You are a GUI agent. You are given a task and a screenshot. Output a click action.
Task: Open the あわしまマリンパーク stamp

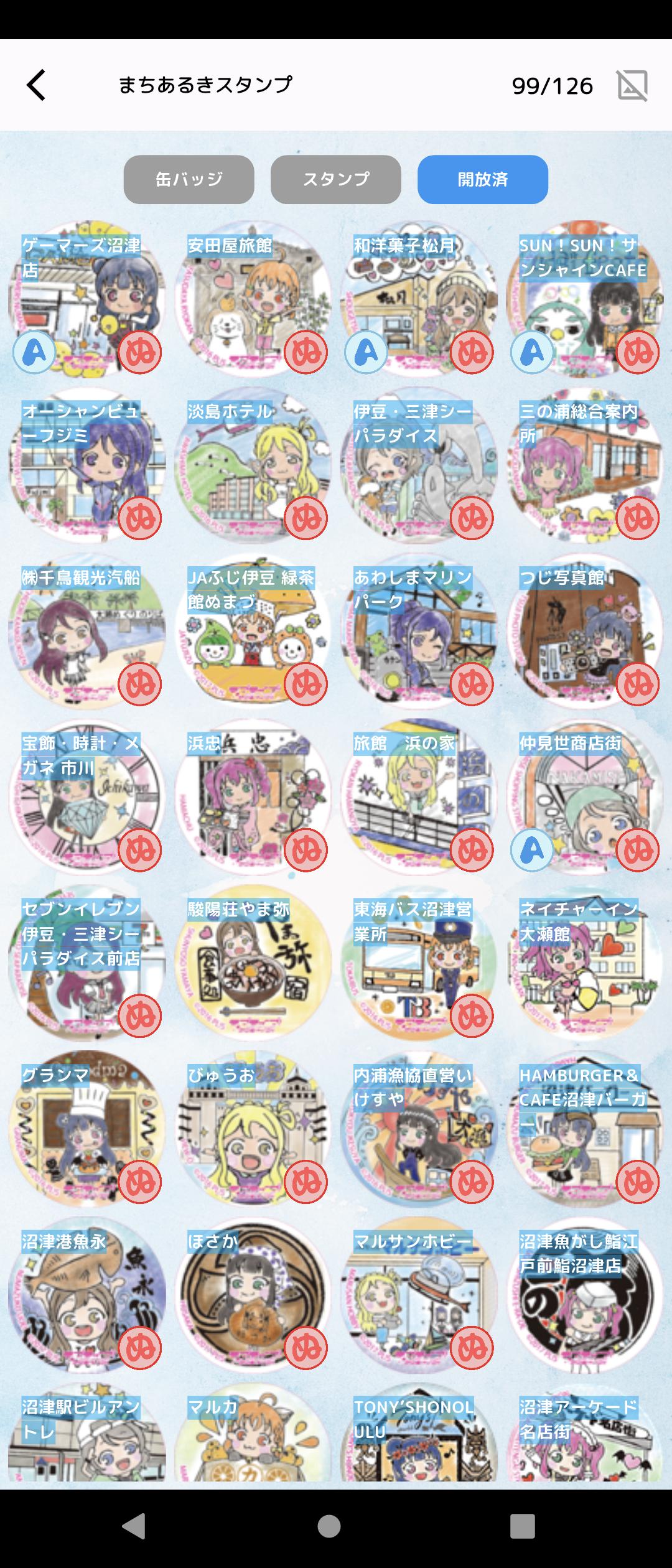tap(419, 631)
